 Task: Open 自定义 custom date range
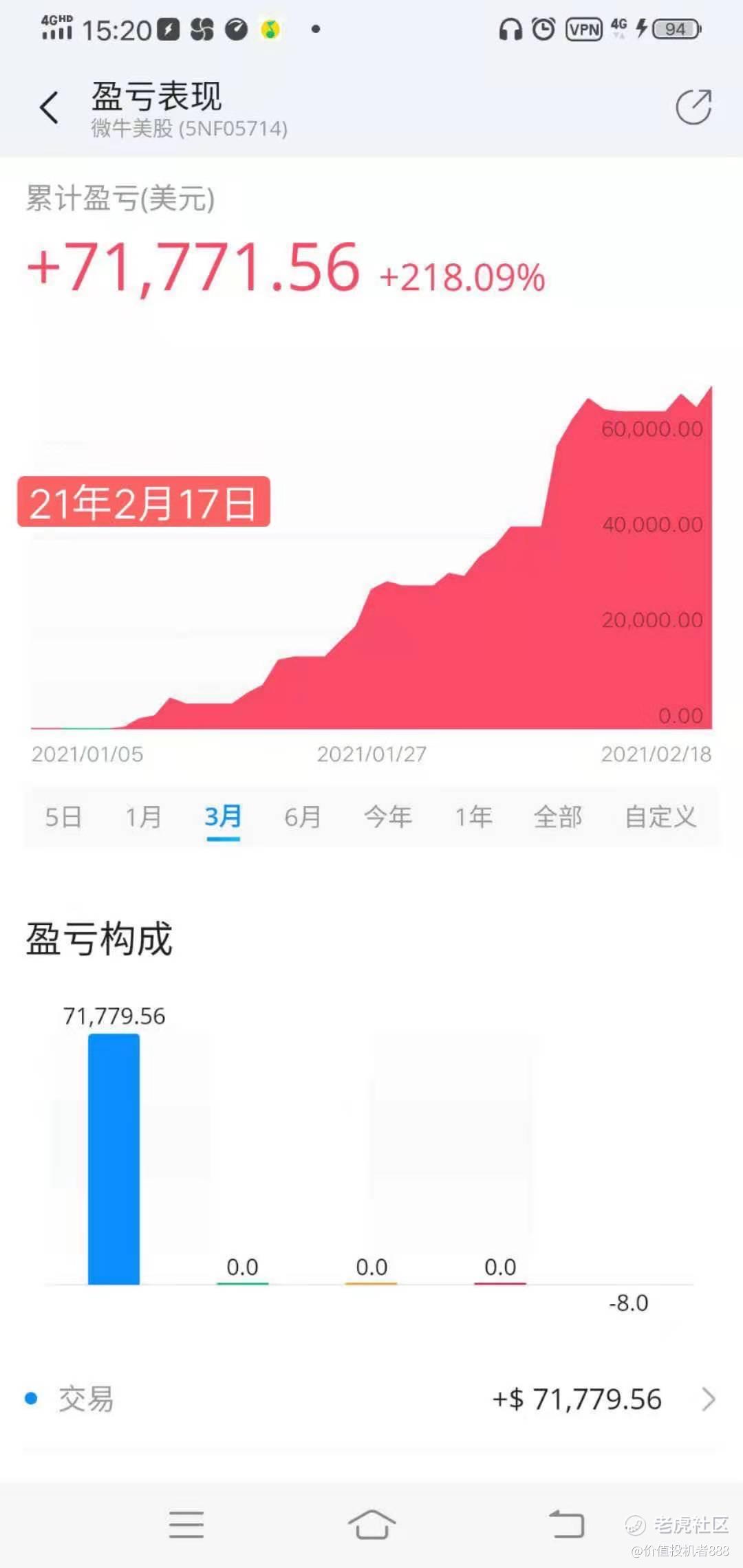660,816
